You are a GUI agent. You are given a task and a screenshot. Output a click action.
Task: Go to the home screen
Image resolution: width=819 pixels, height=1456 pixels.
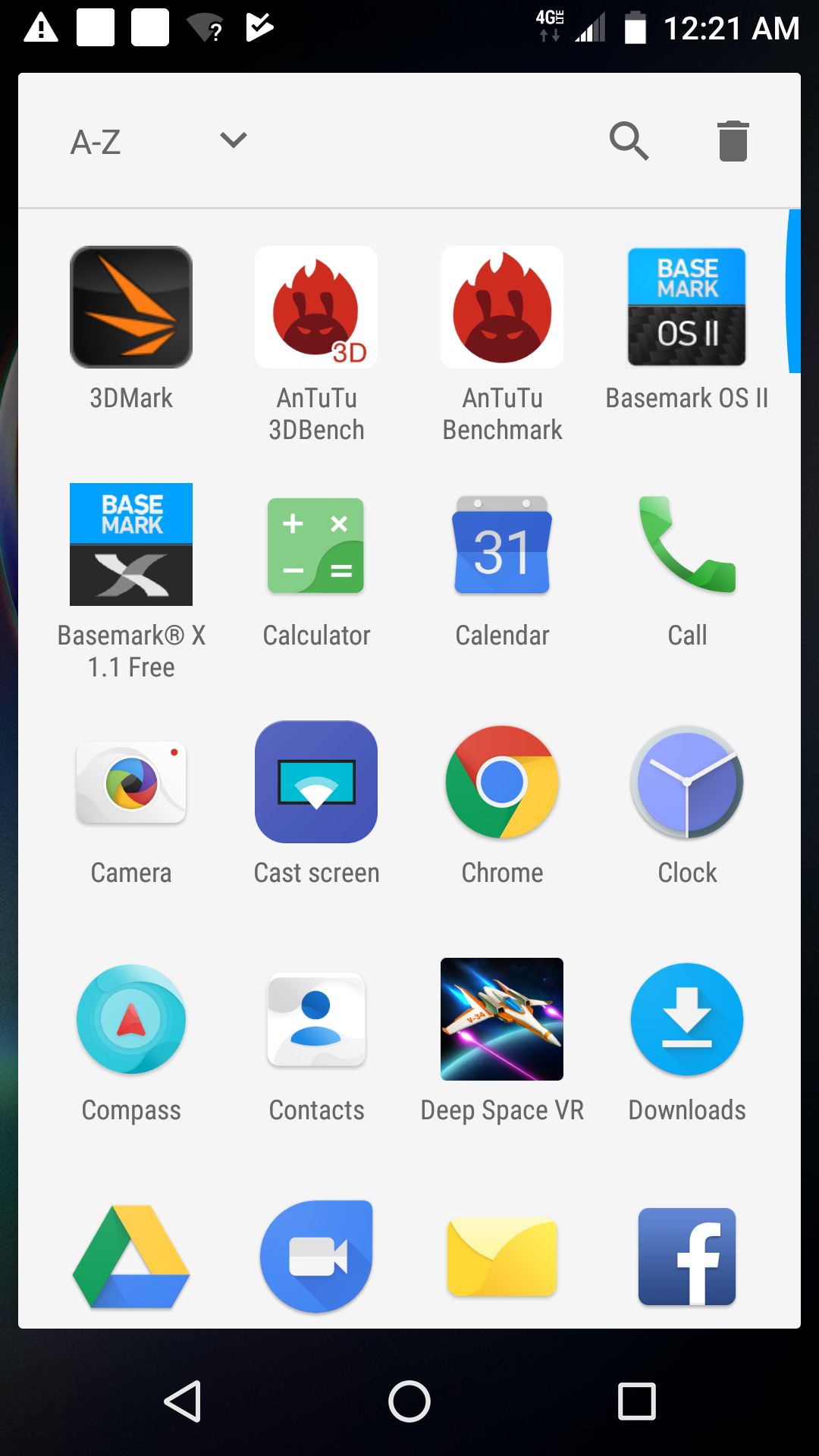[409, 1401]
